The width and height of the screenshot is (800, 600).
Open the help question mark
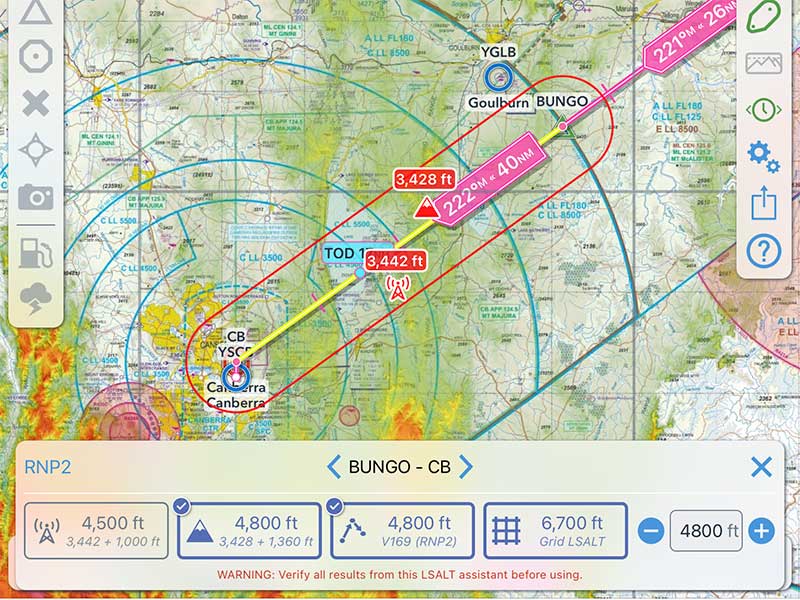point(764,250)
